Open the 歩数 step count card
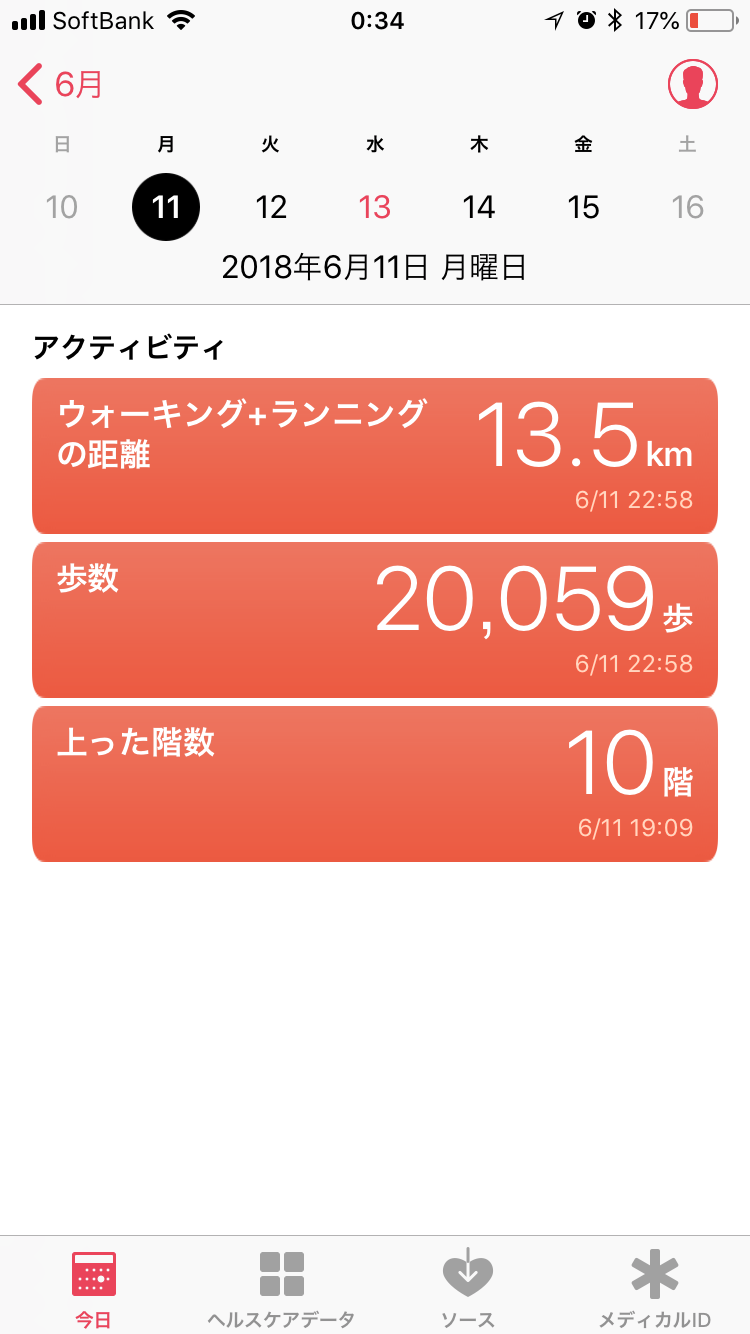The image size is (750, 1334). (x=375, y=620)
